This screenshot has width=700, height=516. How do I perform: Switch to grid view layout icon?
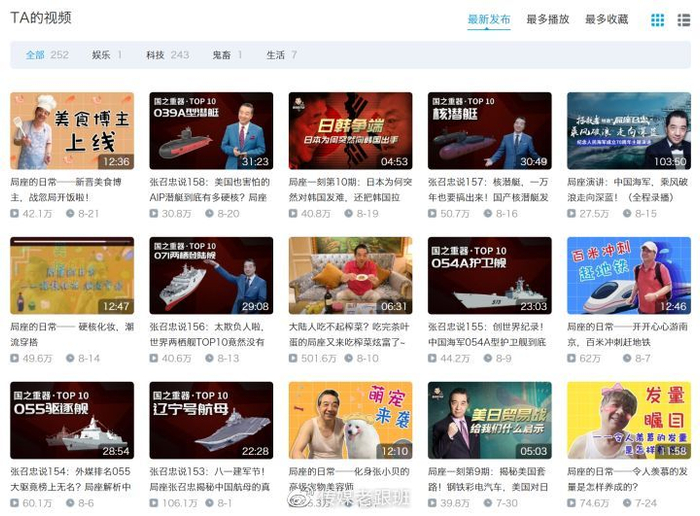pos(657,20)
